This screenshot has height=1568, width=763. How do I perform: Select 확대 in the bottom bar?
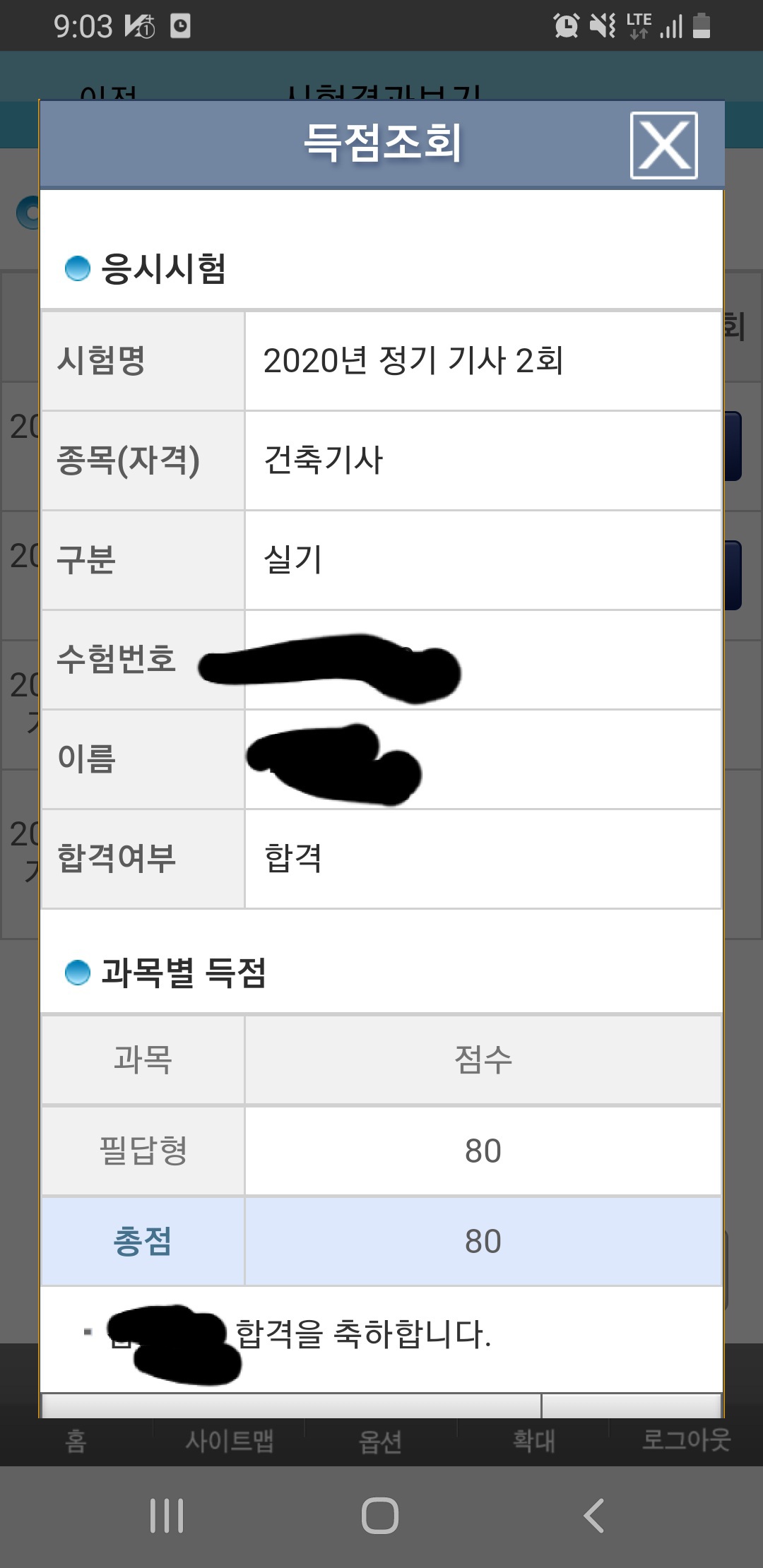534,1441
